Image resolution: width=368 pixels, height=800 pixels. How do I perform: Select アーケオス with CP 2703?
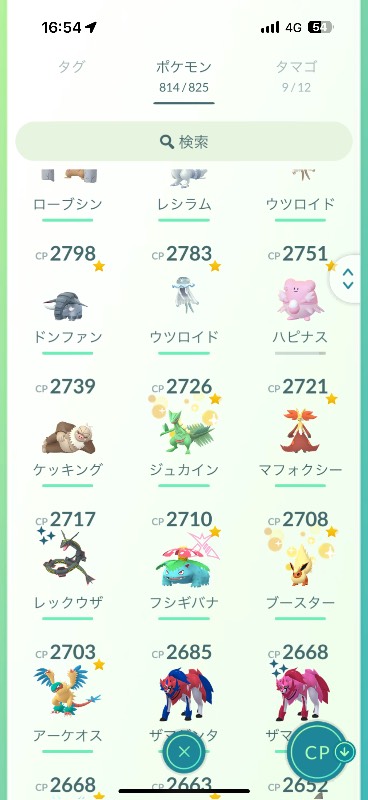pos(68,698)
